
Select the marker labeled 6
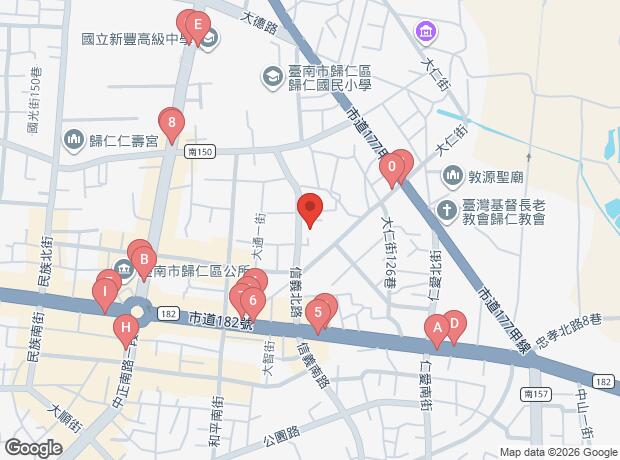253,300
